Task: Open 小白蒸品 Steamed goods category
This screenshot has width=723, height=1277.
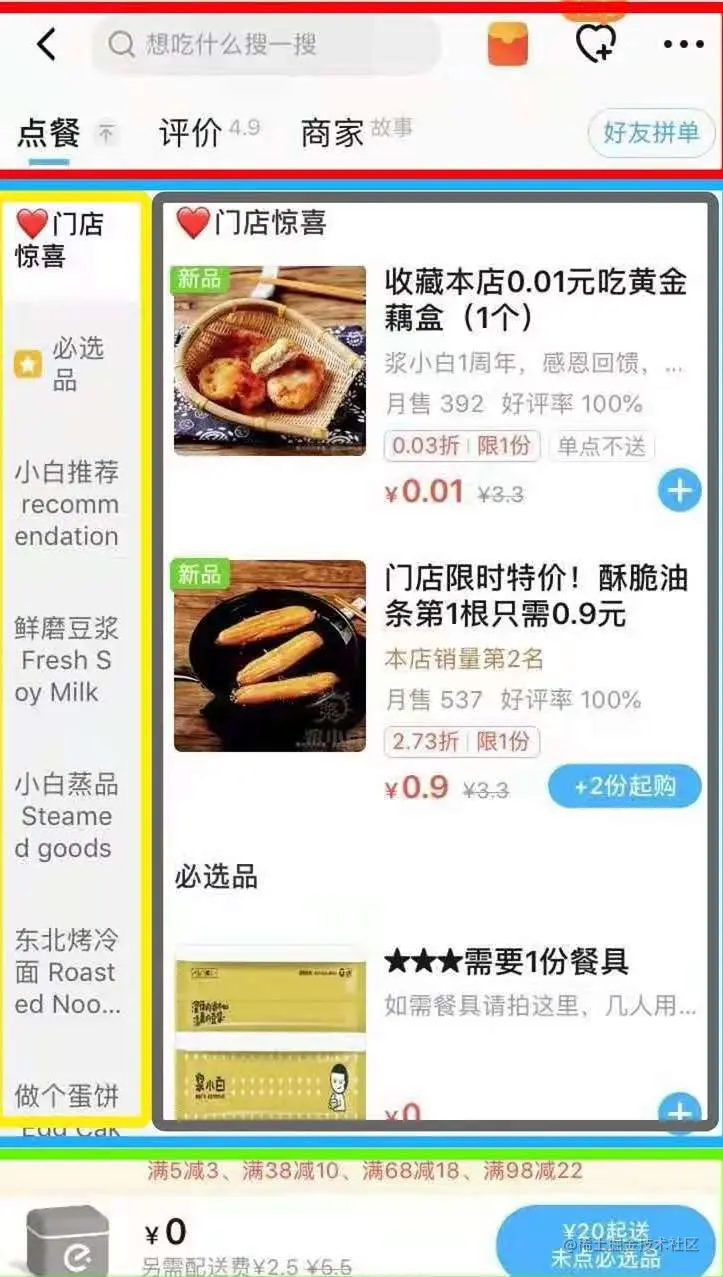Action: 67,815
